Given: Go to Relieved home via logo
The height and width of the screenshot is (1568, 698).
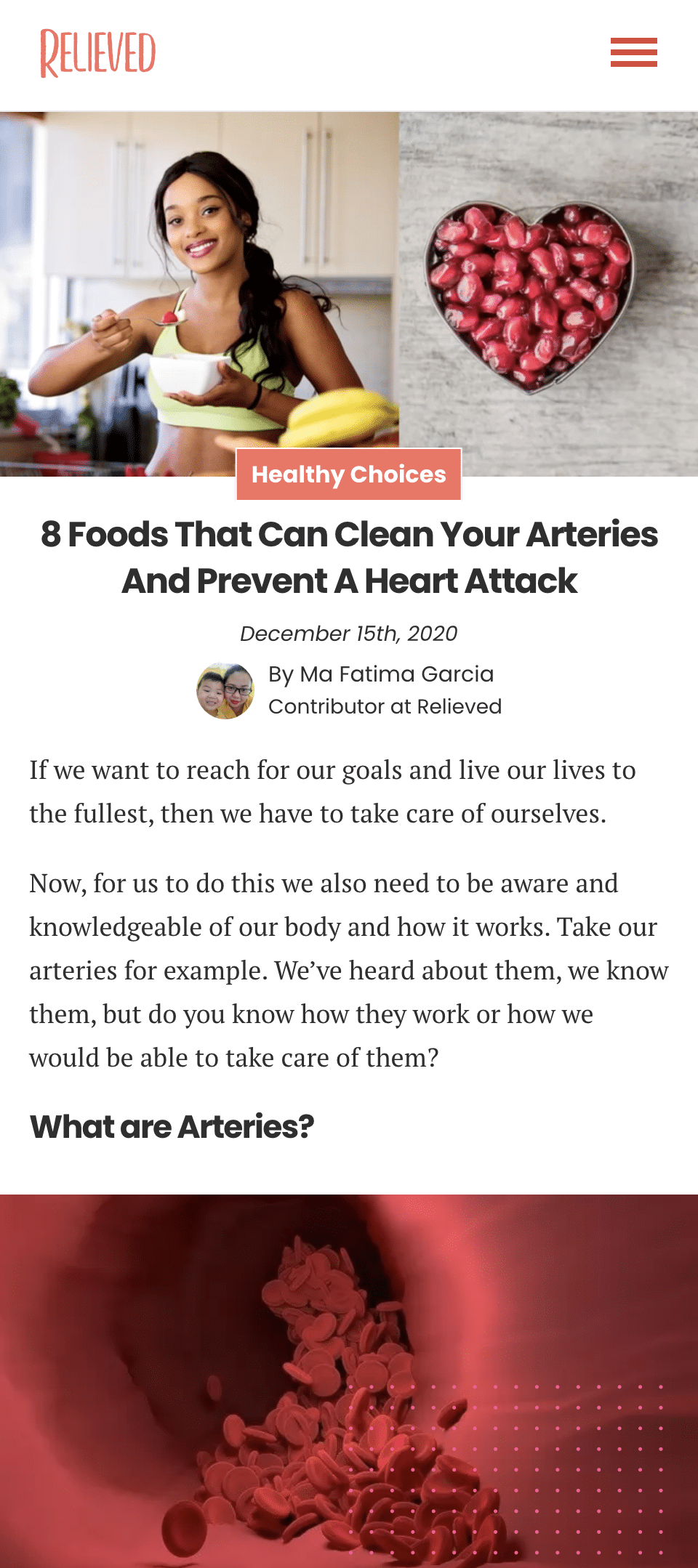Looking at the screenshot, I should point(97,53).
